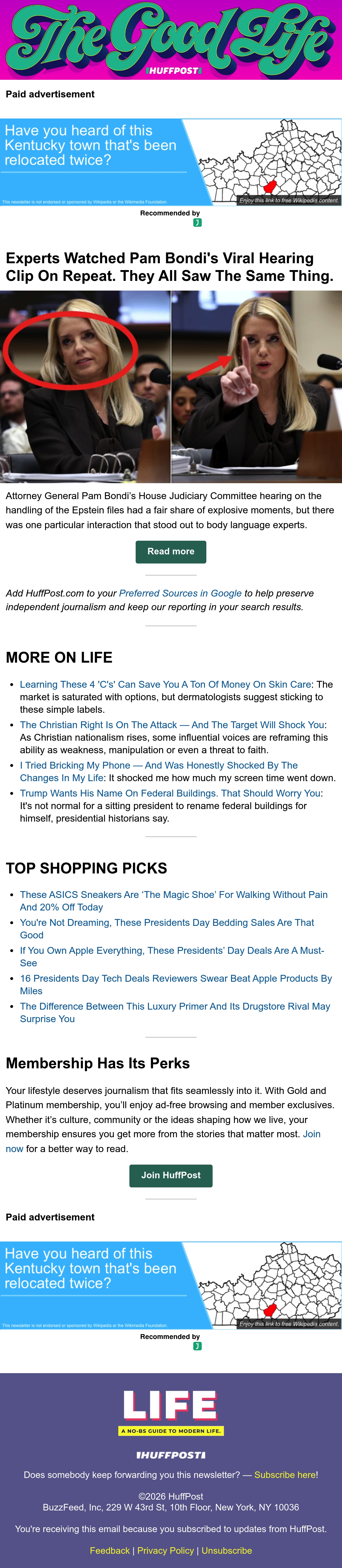Image resolution: width=342 pixels, height=1568 pixels.
Task: View the ASICS Sneakers deal link
Action: (x=174, y=900)
